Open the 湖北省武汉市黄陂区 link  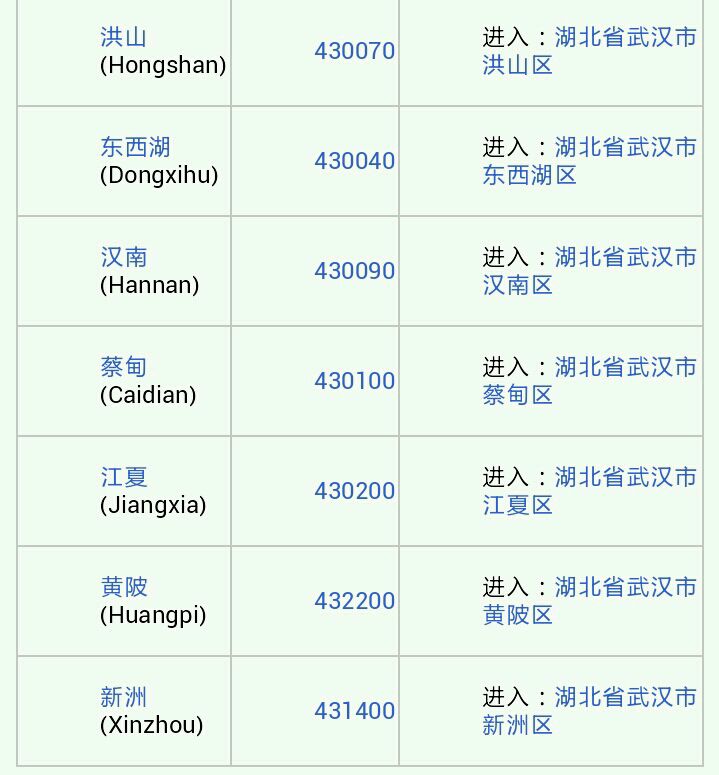625,588
